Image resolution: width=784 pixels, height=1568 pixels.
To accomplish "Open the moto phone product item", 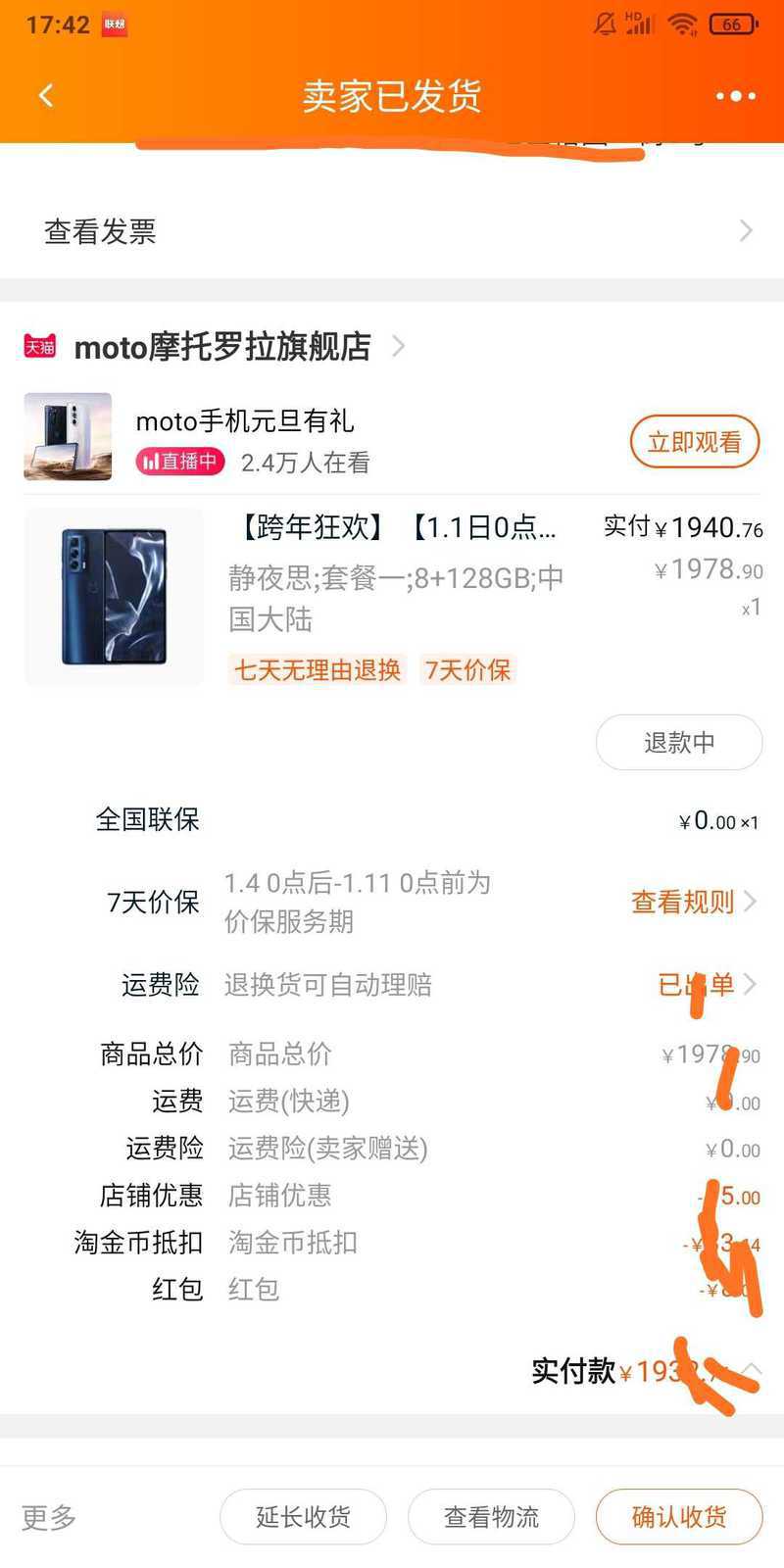I will tap(392, 598).
